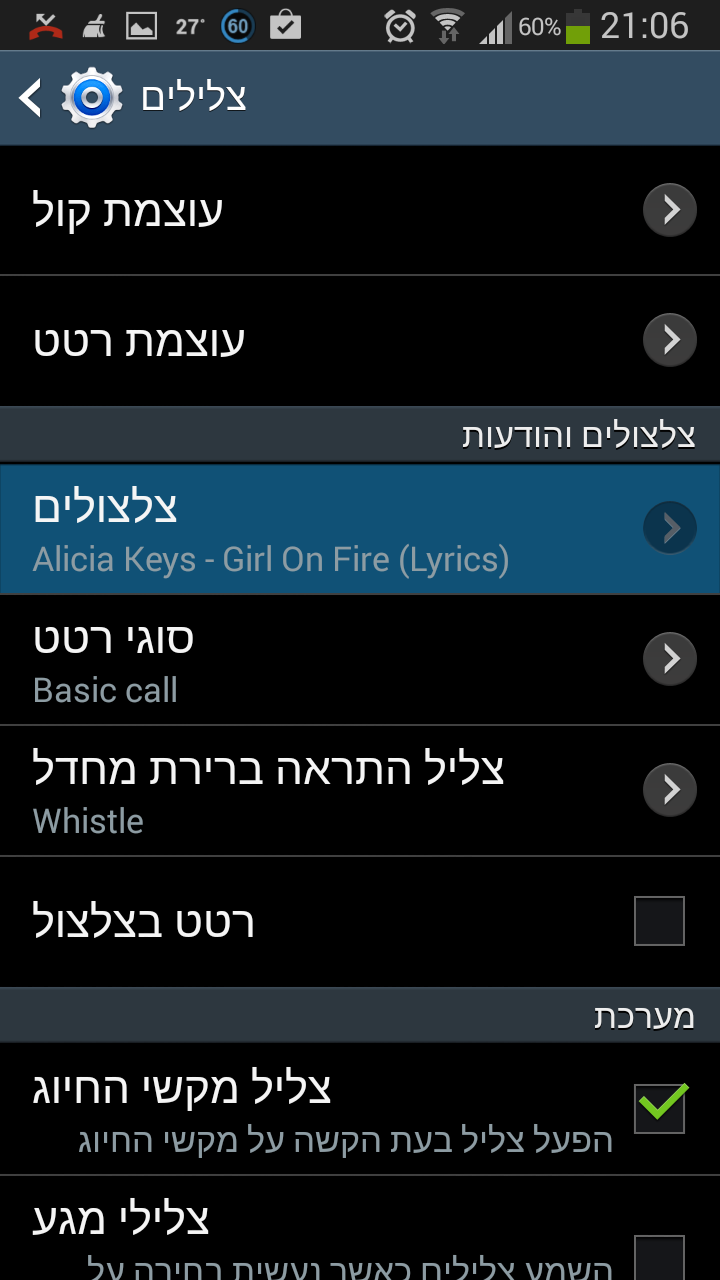Open the chevron for סוגי רטט Basic call

pos(669,658)
